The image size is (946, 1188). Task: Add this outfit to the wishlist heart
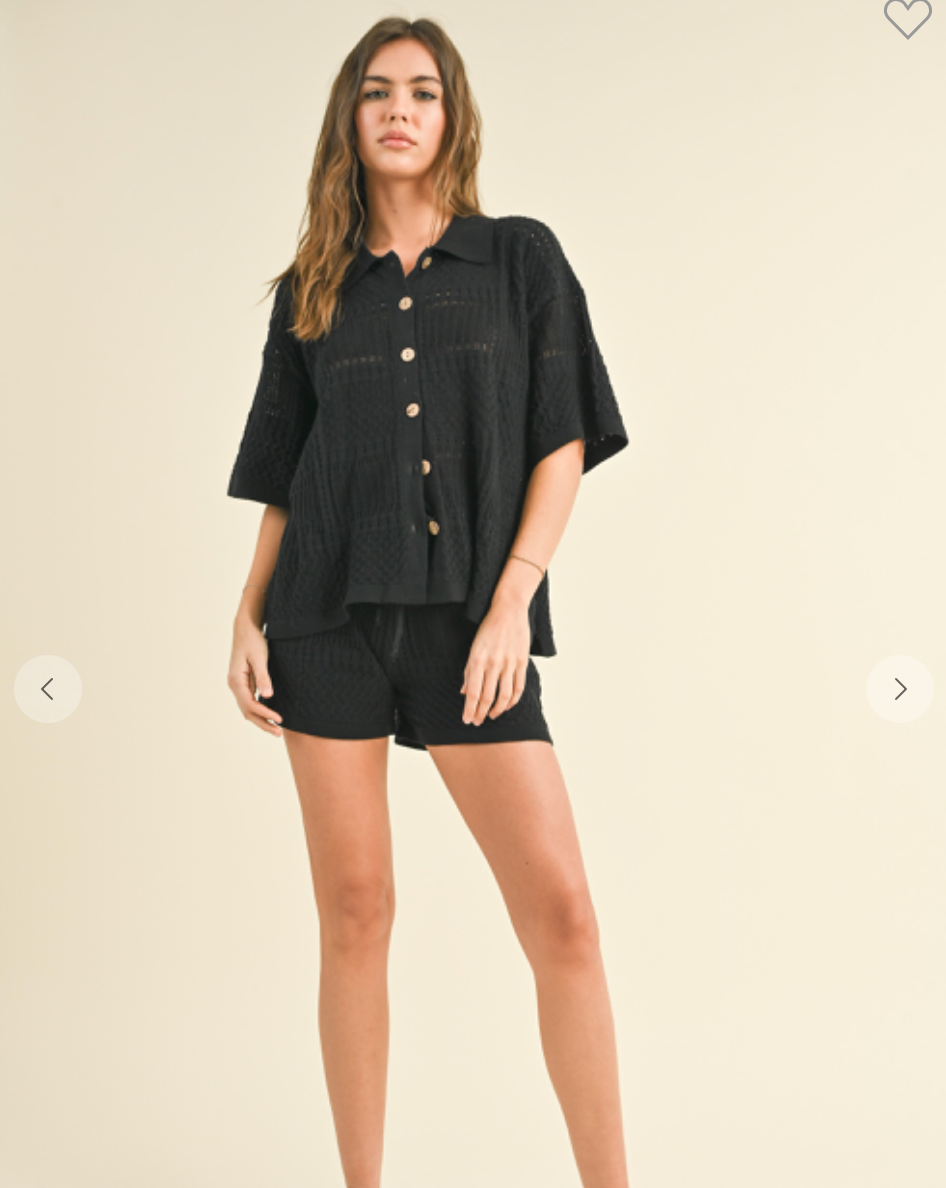907,17
